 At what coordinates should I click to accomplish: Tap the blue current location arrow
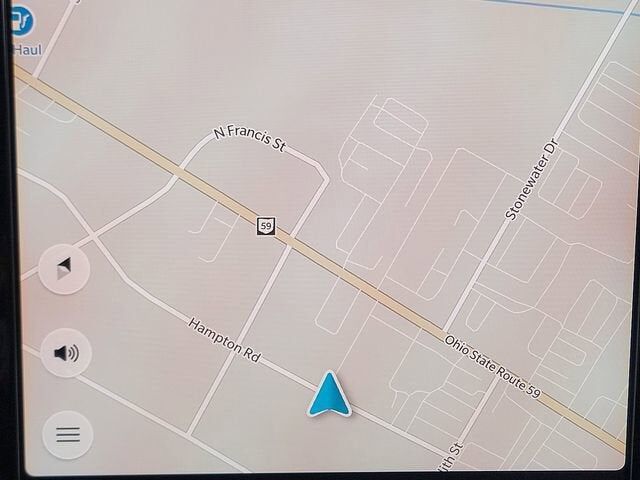pyautogui.click(x=329, y=394)
